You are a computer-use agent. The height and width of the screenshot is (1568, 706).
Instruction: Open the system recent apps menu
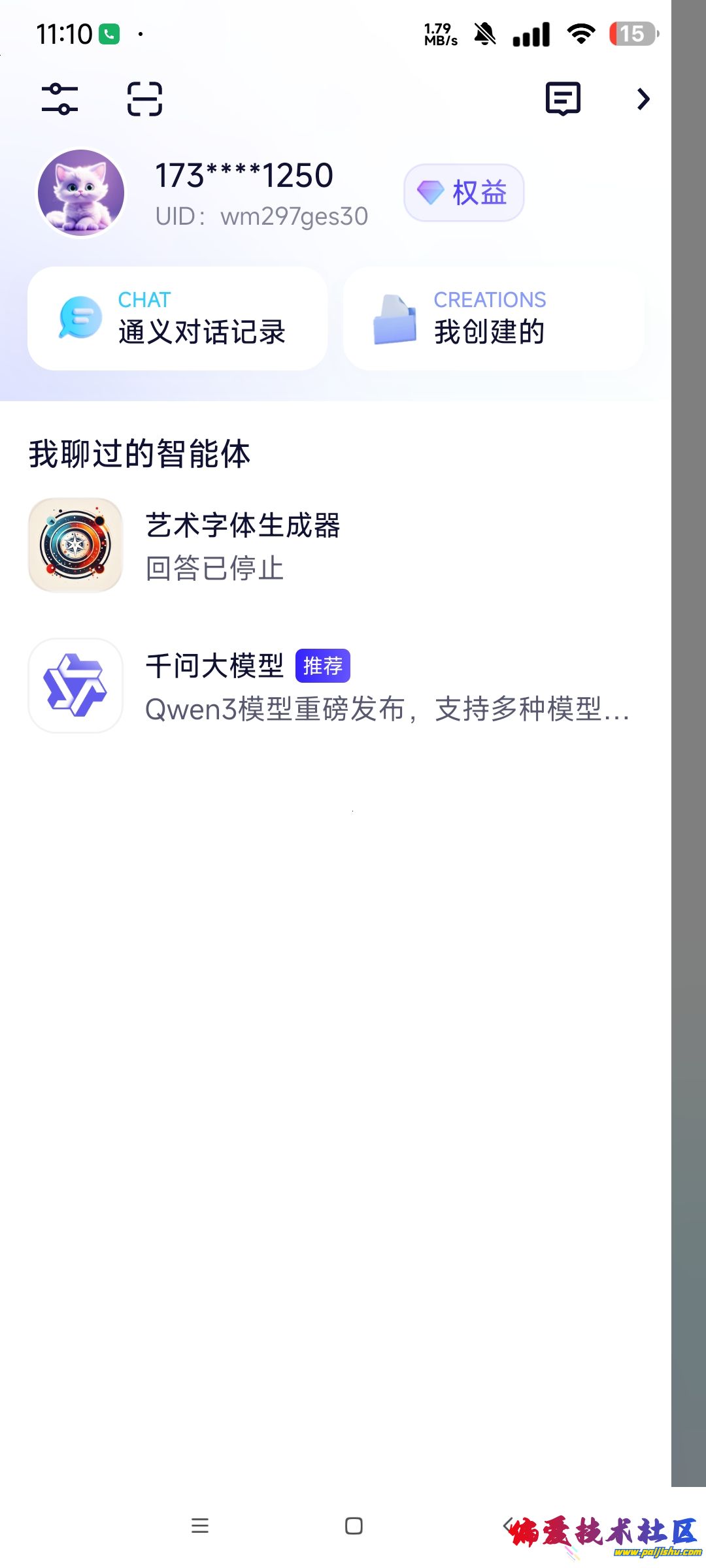click(200, 1526)
